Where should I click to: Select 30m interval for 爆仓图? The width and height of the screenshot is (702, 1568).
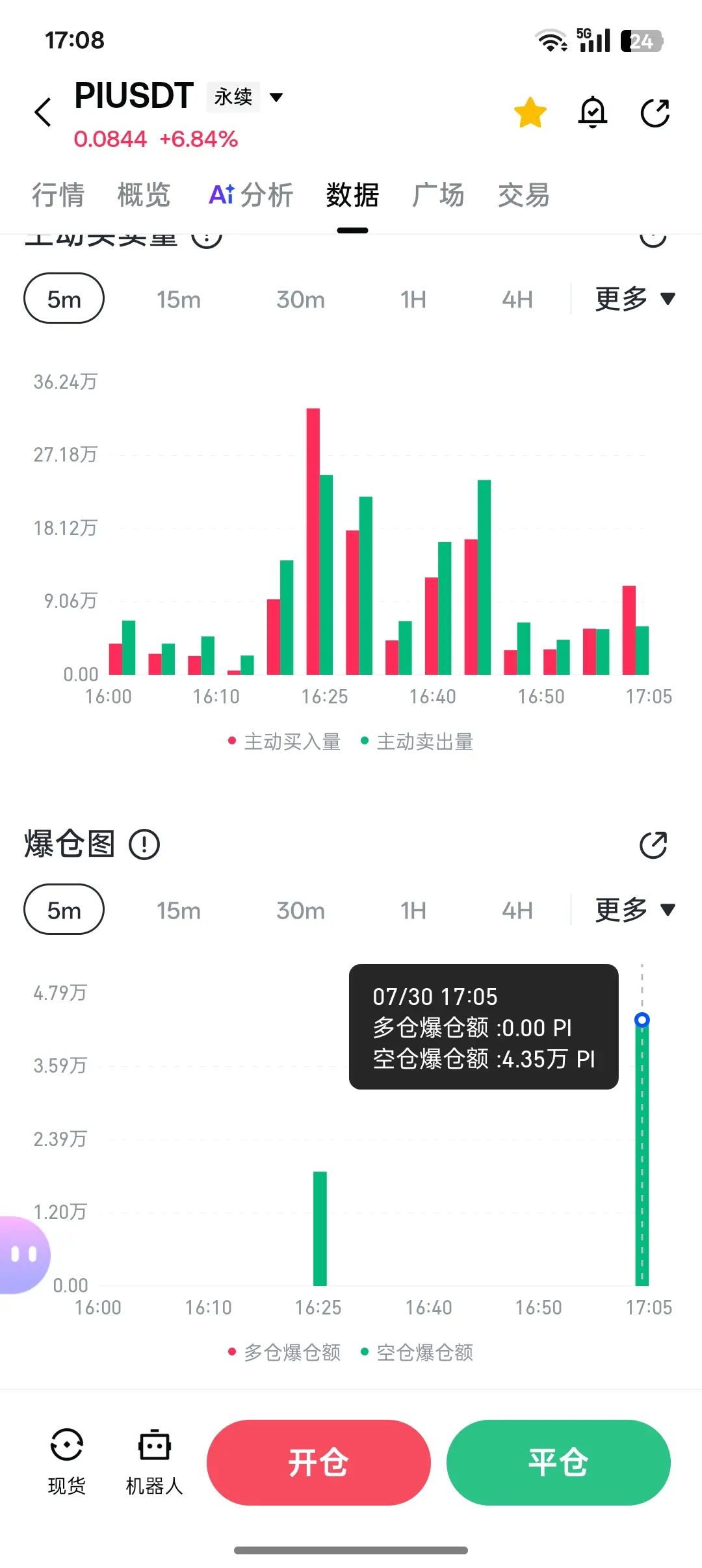point(300,910)
